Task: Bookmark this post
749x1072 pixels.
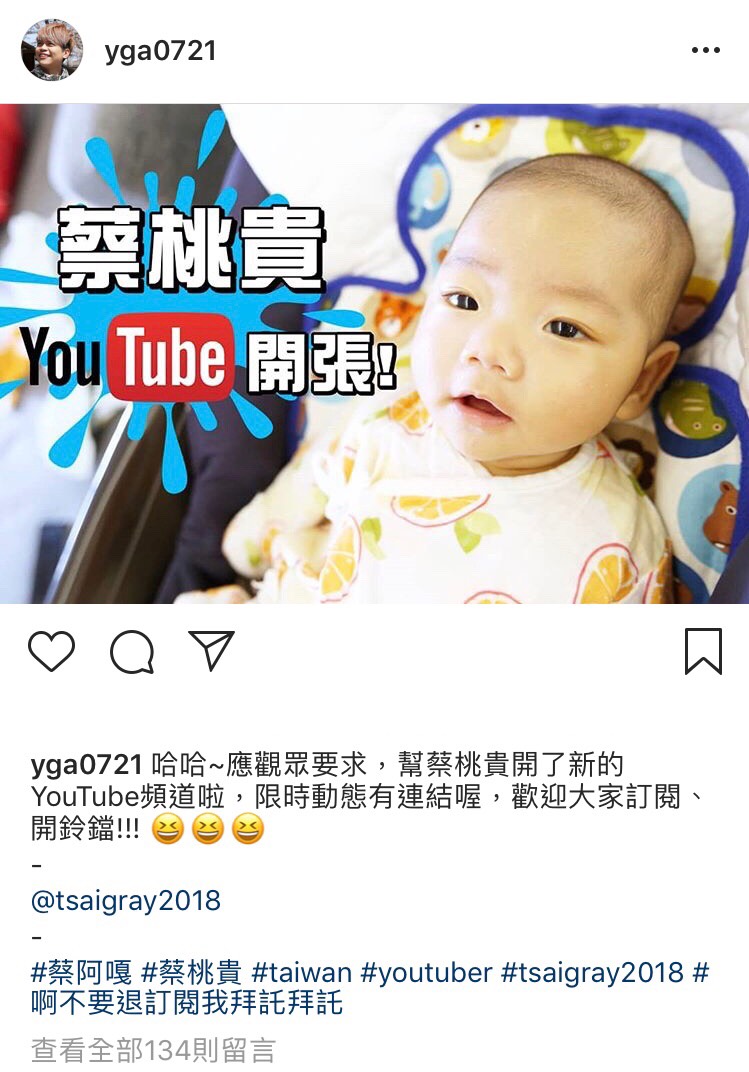Action: tap(703, 651)
